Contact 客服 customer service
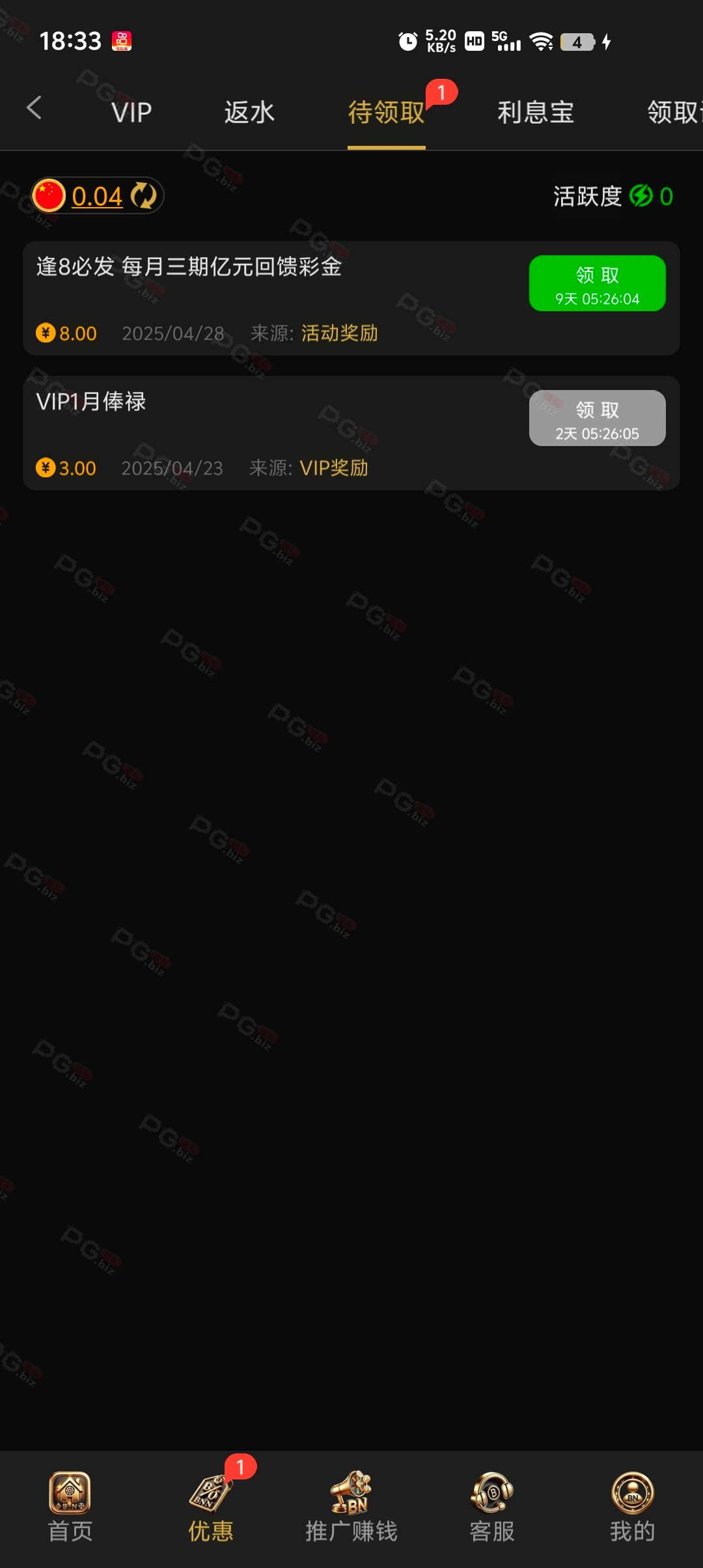 [492, 1507]
